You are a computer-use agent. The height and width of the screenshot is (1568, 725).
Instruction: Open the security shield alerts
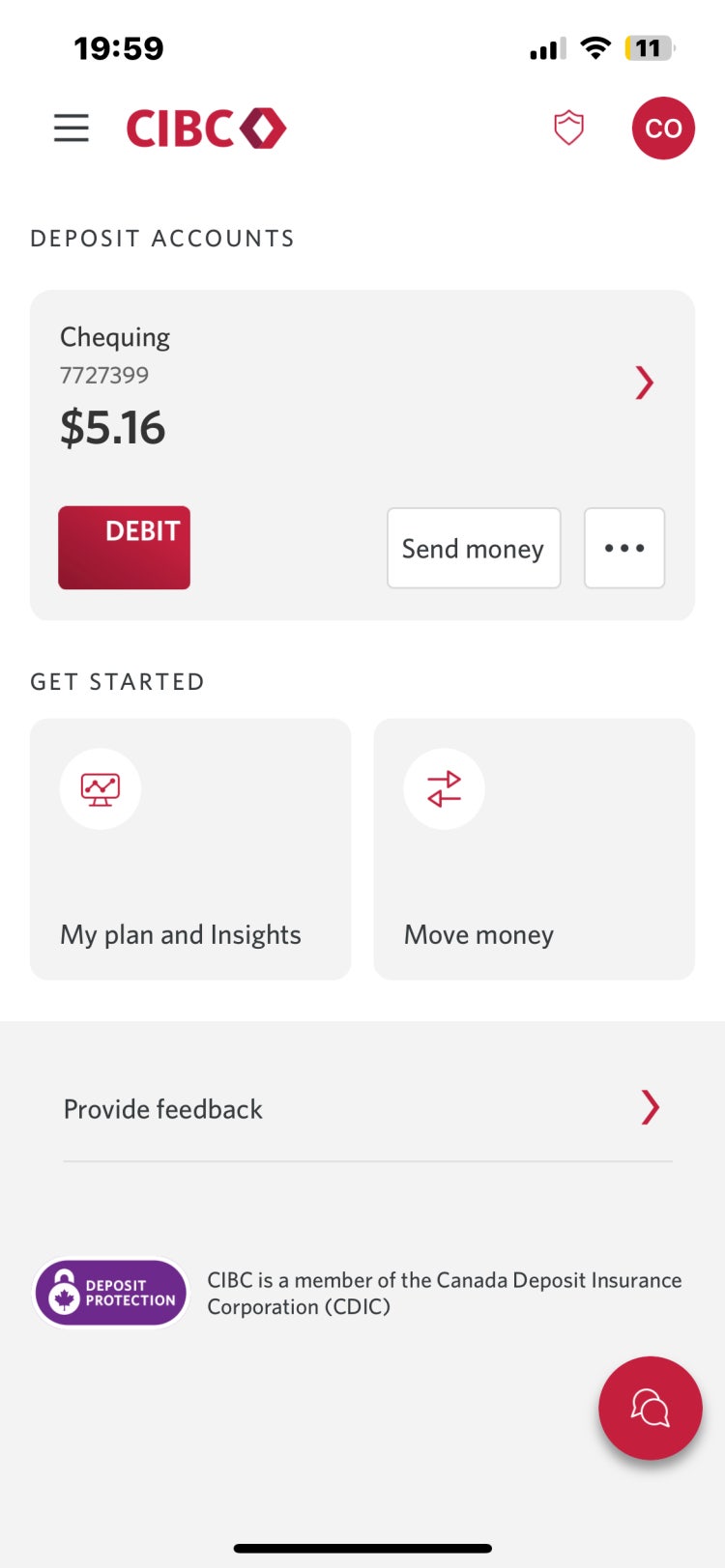(x=569, y=127)
